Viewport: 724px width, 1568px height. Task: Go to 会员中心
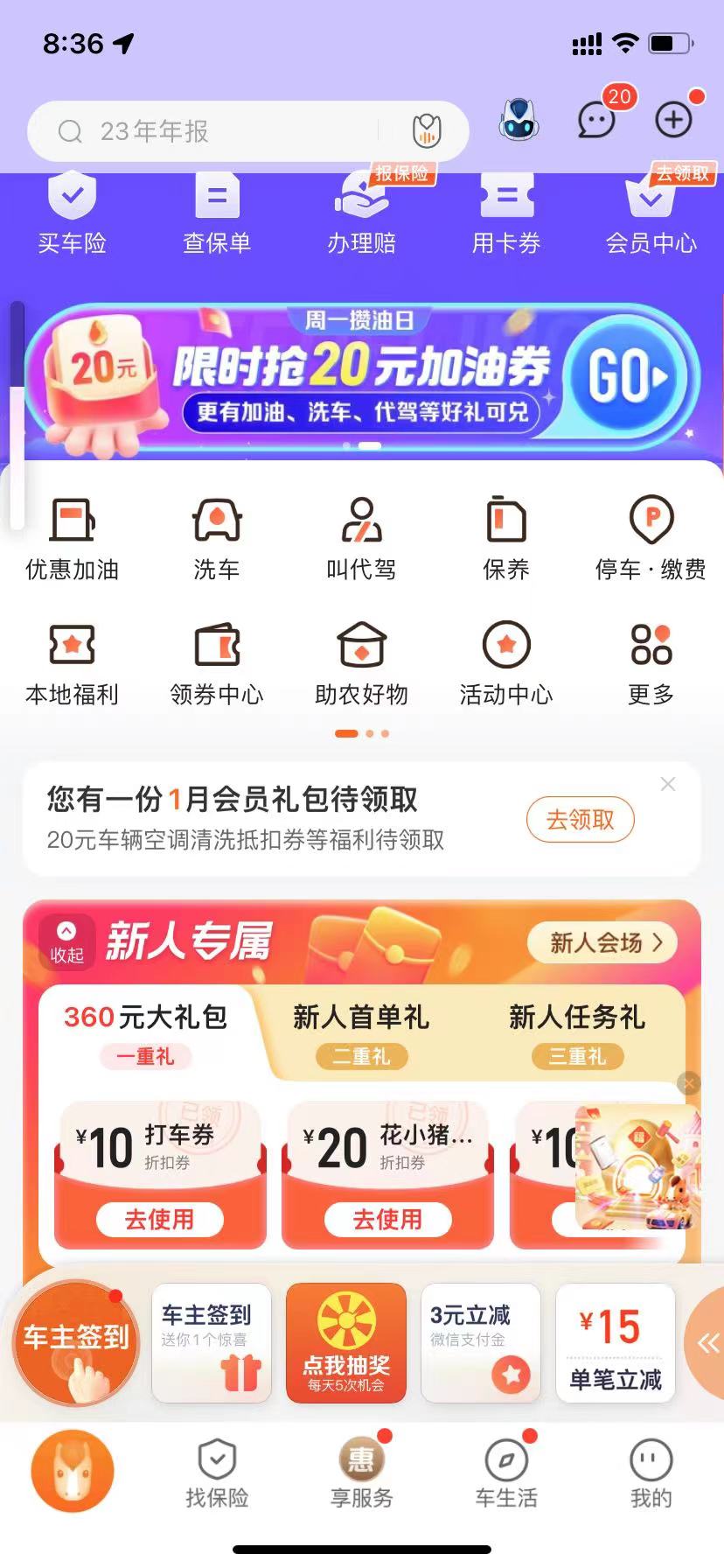tap(651, 214)
